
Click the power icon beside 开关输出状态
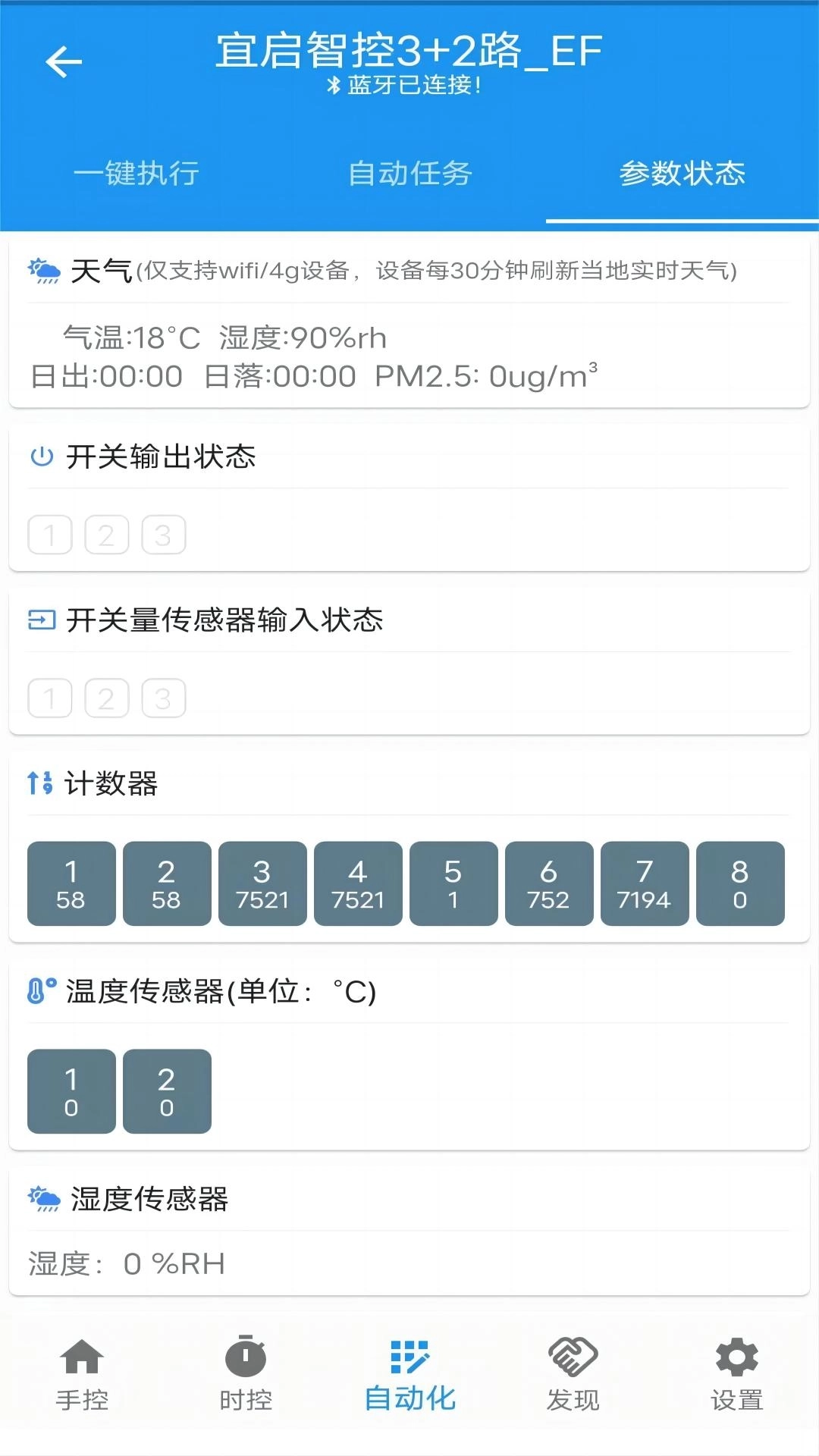[x=43, y=456]
